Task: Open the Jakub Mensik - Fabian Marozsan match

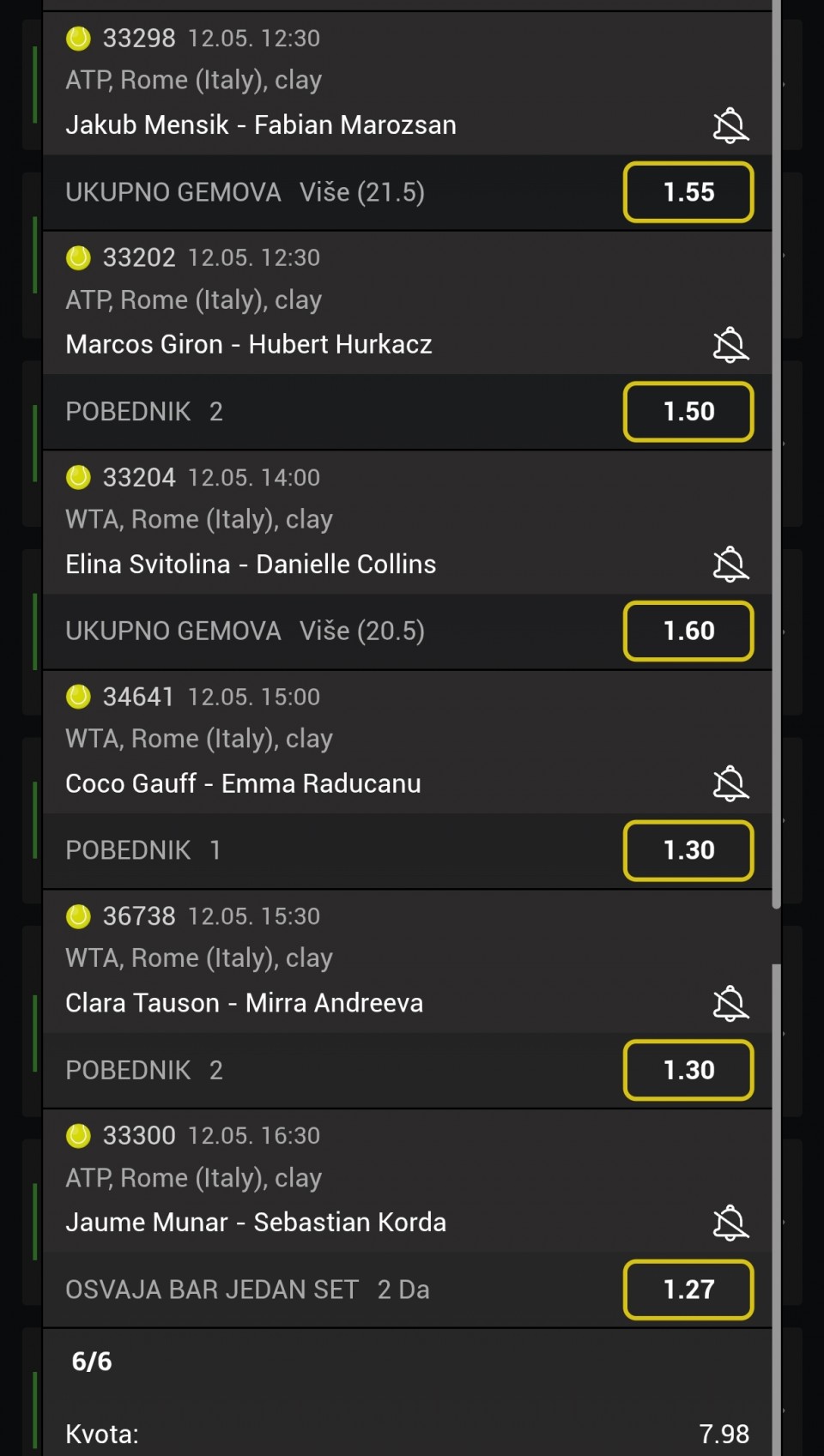Action: (x=261, y=125)
